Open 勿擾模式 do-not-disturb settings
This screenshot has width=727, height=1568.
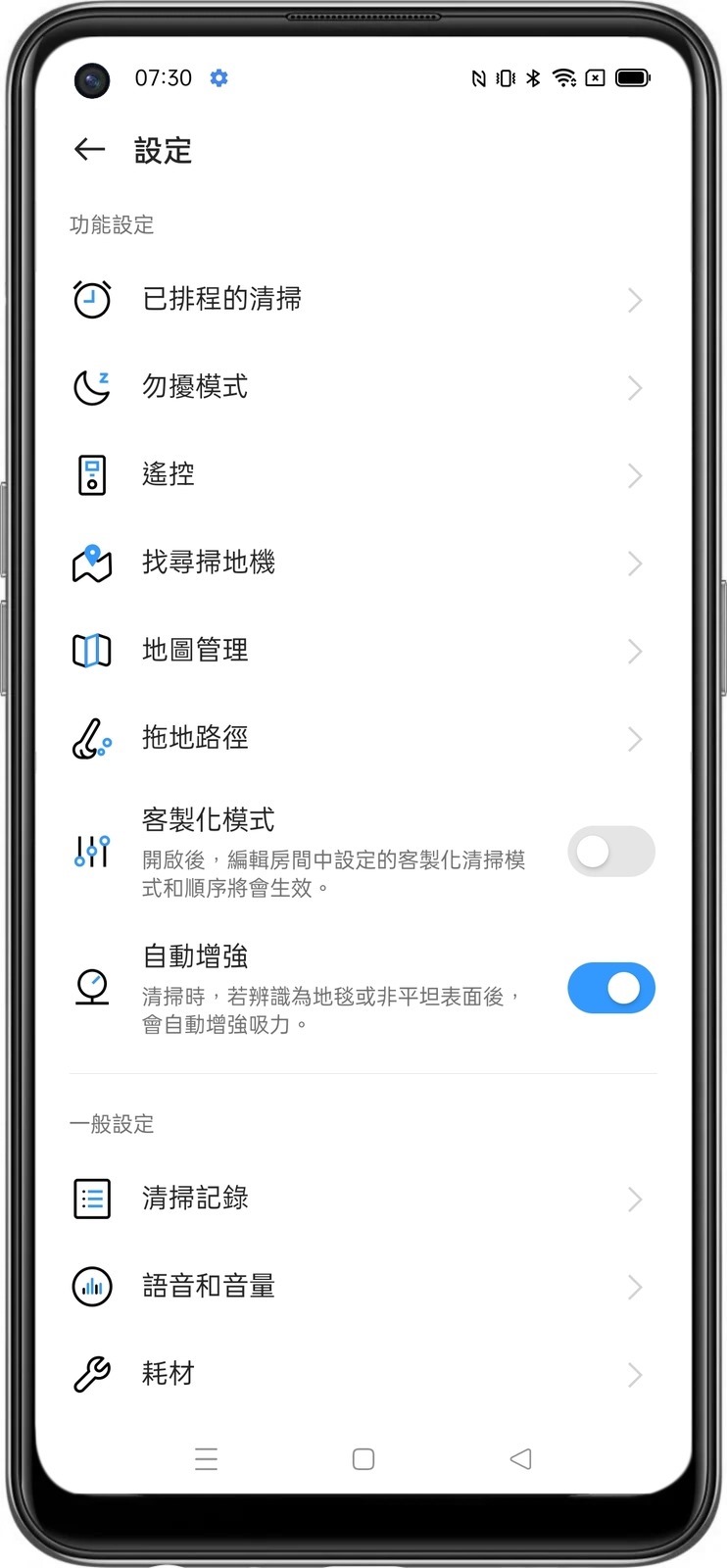click(x=363, y=387)
